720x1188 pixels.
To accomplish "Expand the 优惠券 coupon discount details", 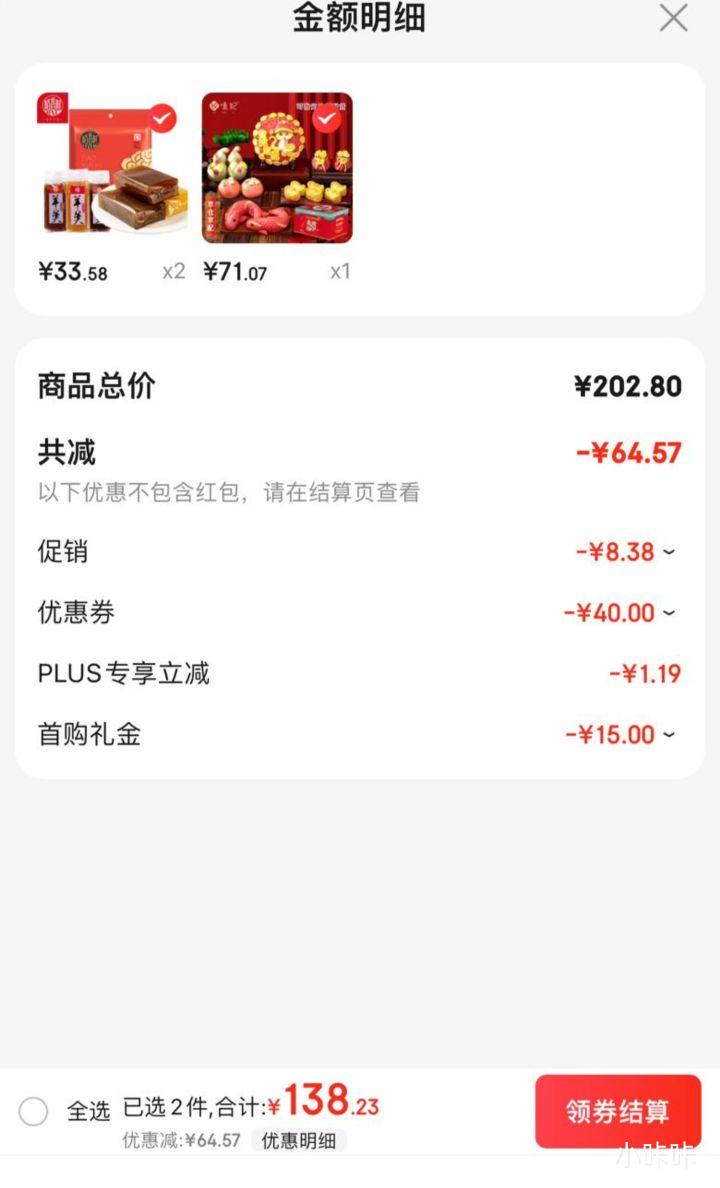I will (668, 612).
